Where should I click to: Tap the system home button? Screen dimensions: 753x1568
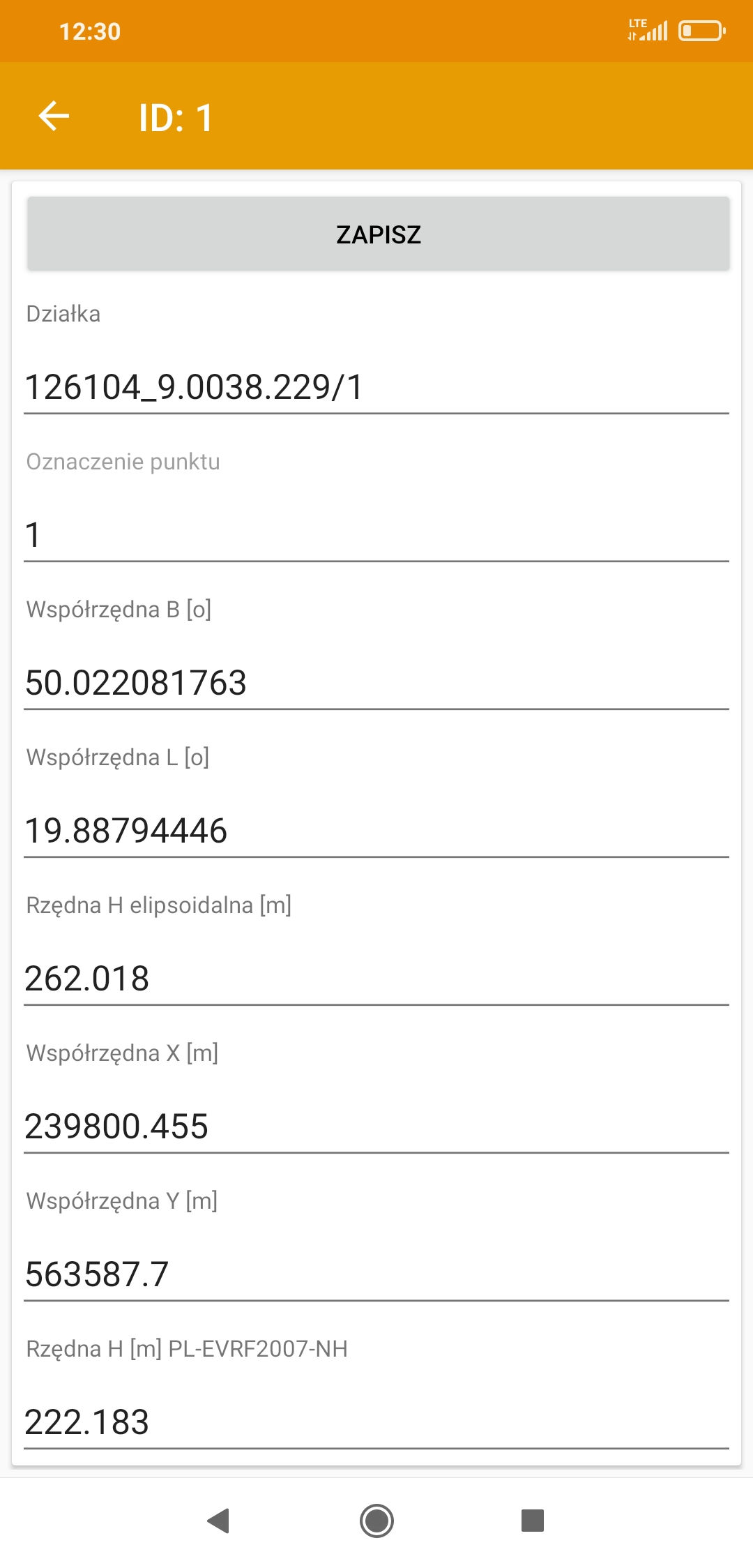376,1521
